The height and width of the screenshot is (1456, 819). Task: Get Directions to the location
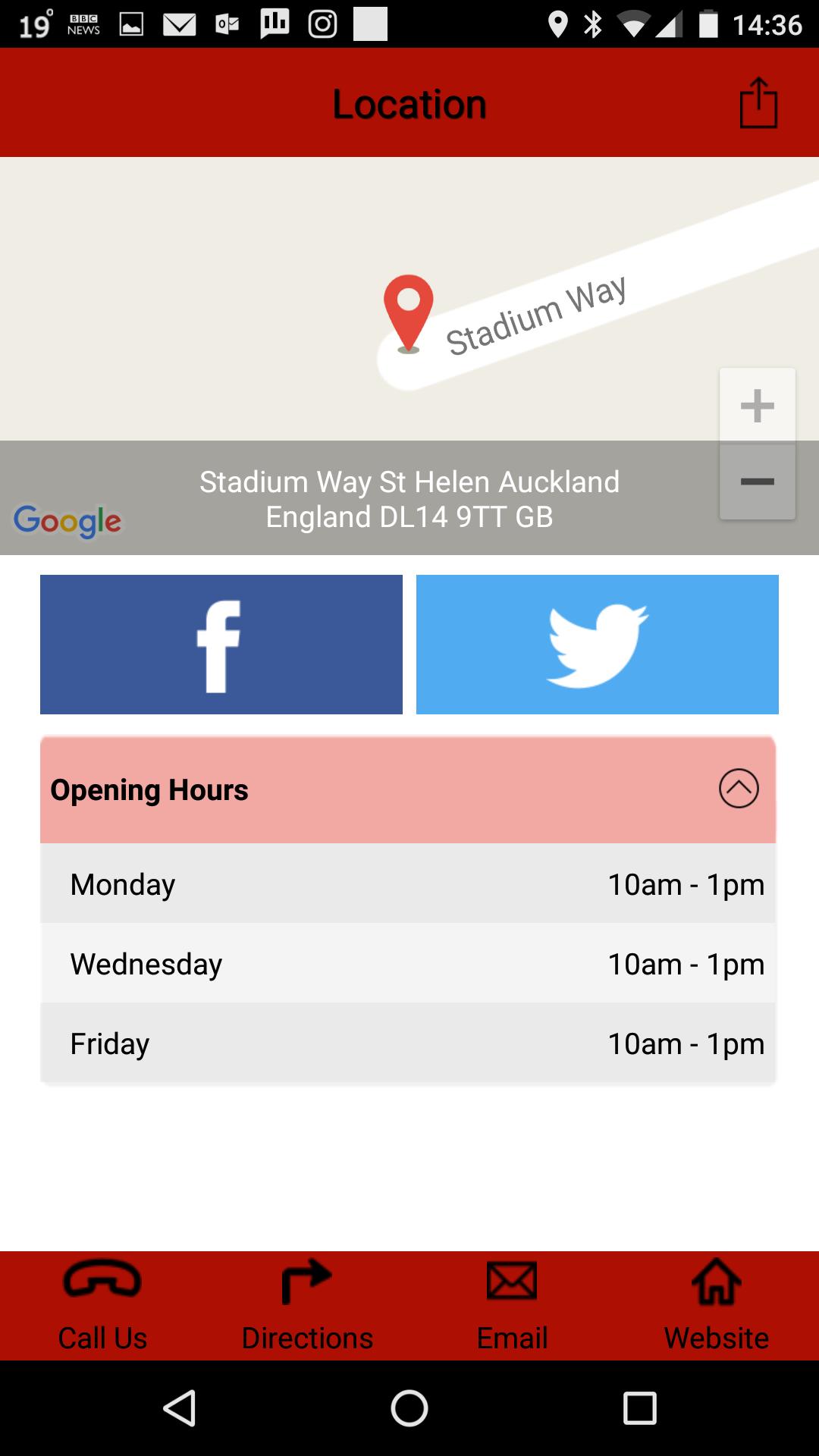pyautogui.click(x=307, y=1306)
